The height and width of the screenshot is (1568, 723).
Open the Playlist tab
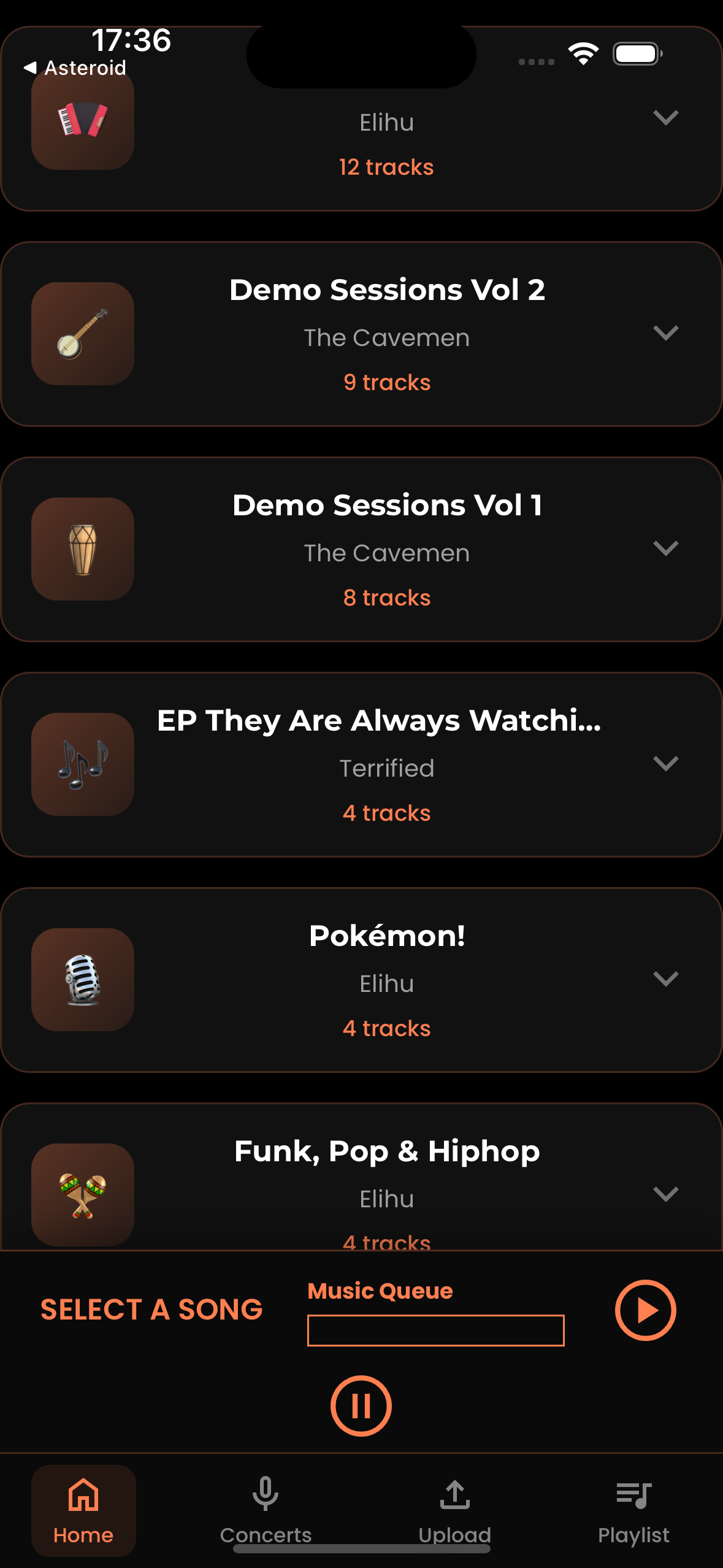click(633, 1510)
